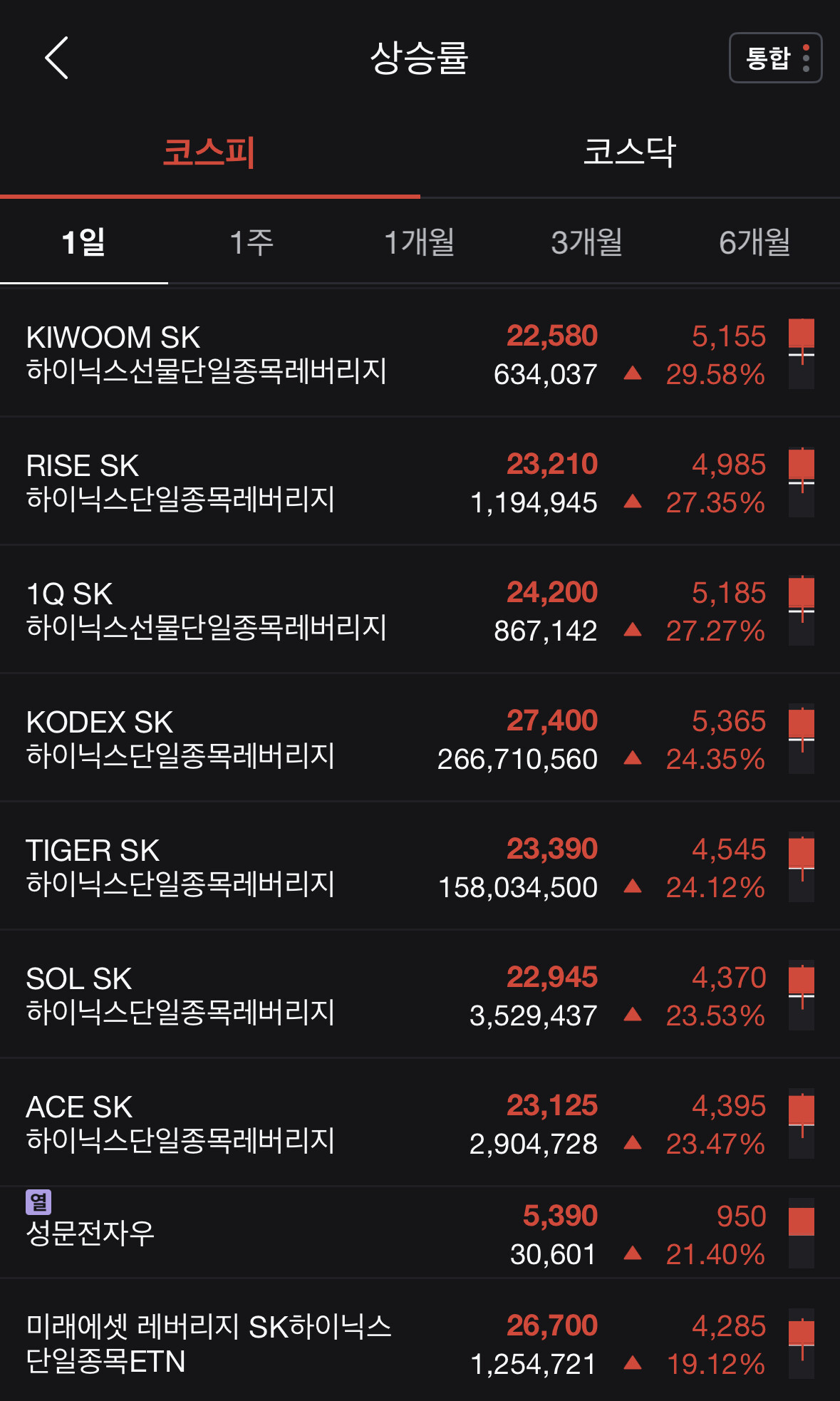Open KIWOOM SK하이닉스선물단일종목레버리지

(420, 353)
